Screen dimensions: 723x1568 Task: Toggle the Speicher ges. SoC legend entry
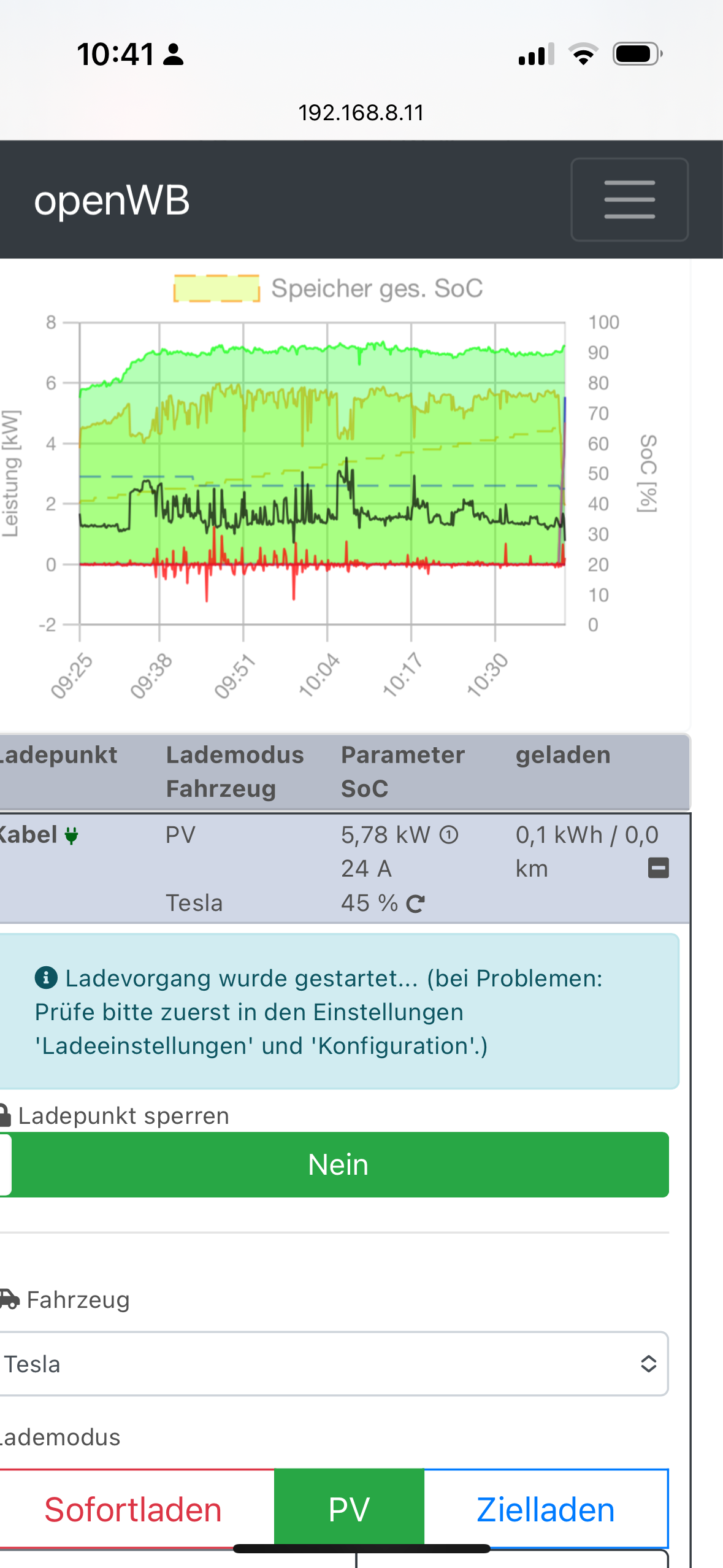pos(328,288)
